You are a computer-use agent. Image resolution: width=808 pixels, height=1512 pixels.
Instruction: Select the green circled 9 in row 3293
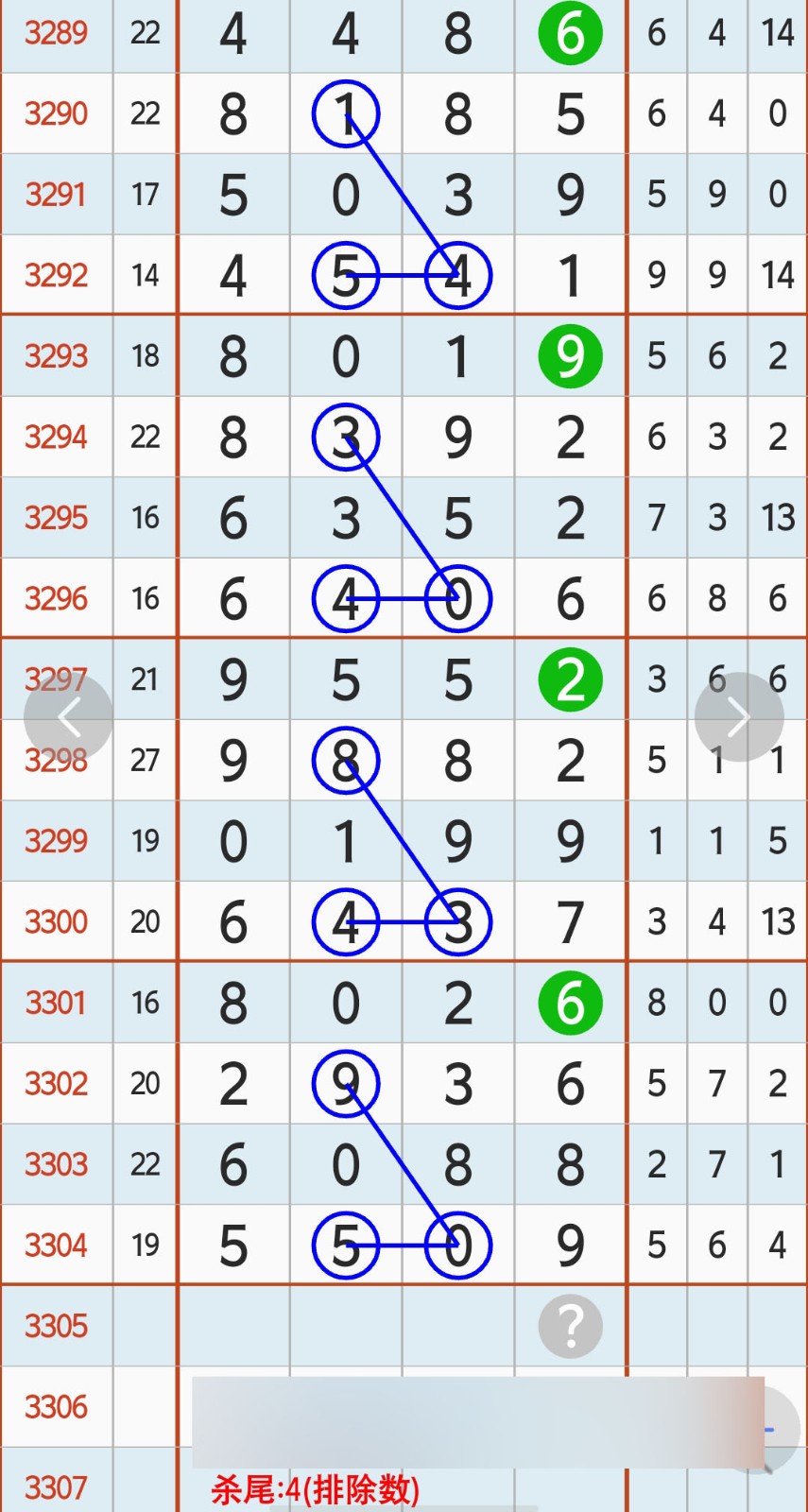(x=569, y=356)
